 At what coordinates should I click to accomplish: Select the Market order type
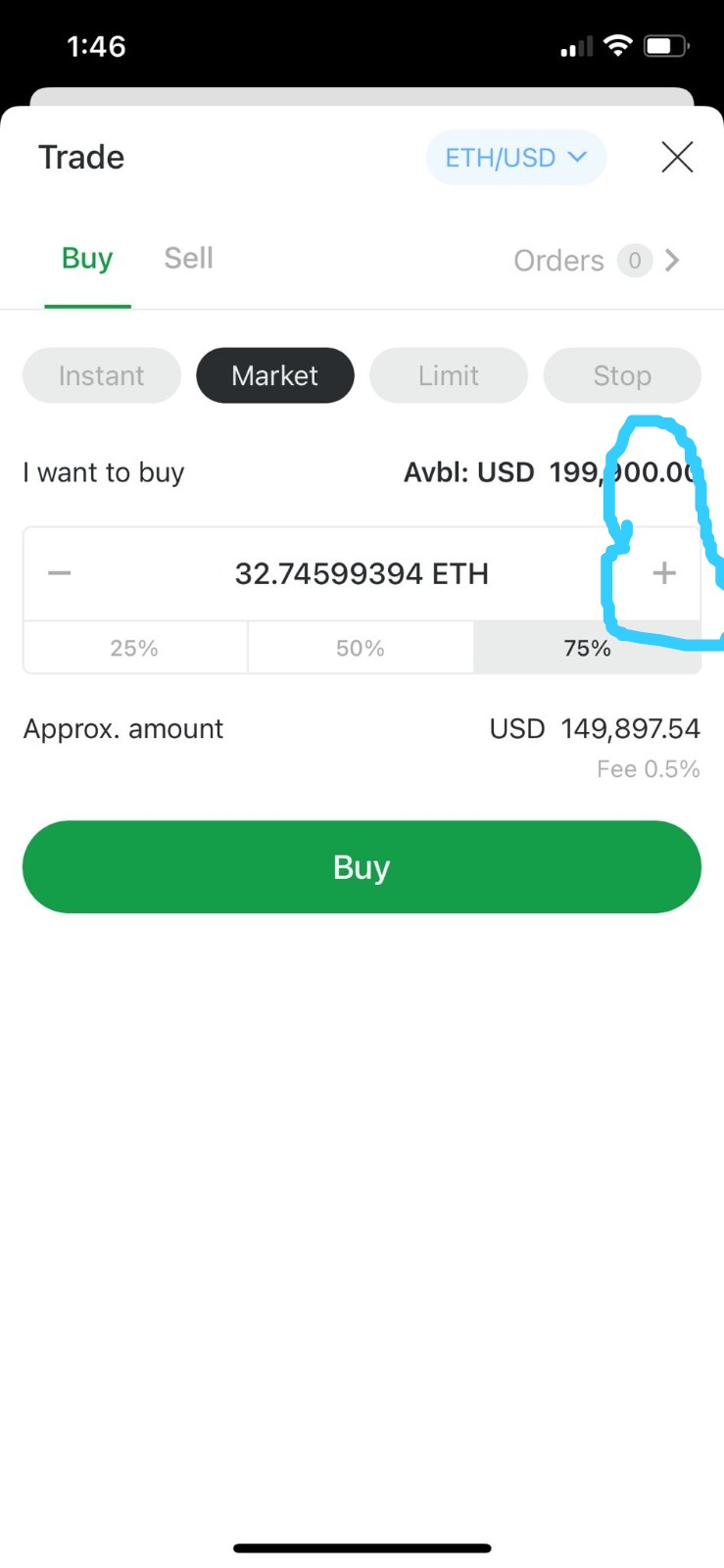tap(274, 375)
